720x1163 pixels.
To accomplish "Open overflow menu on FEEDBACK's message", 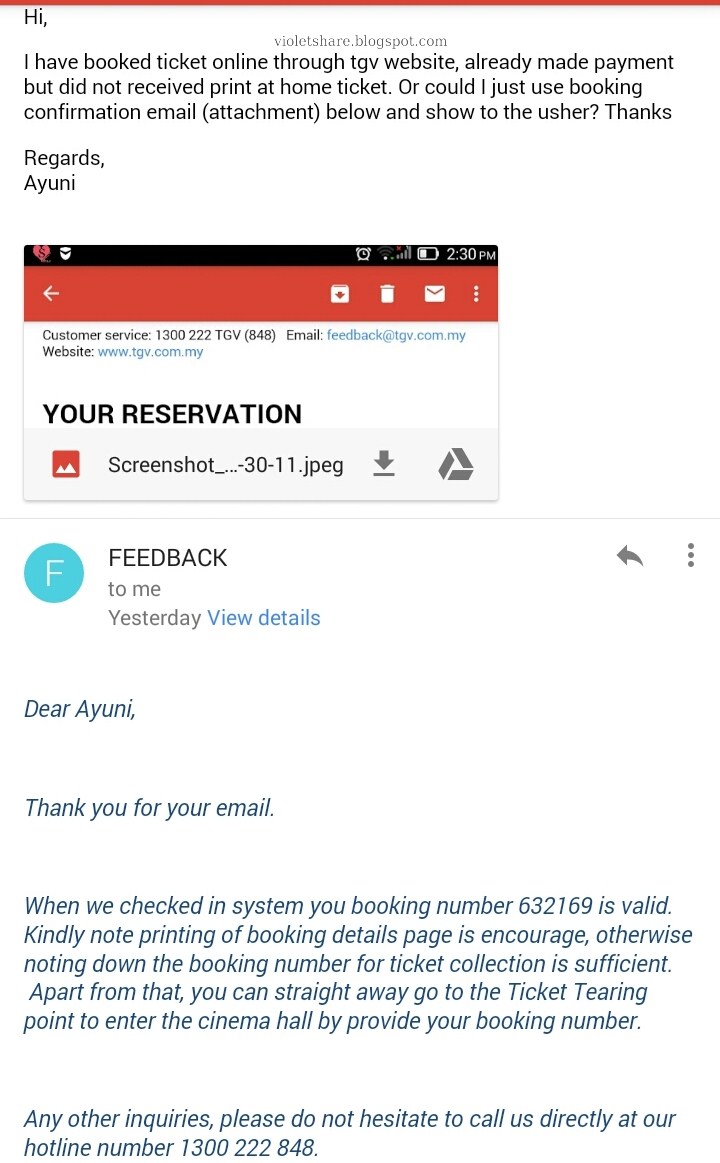I will 690,555.
